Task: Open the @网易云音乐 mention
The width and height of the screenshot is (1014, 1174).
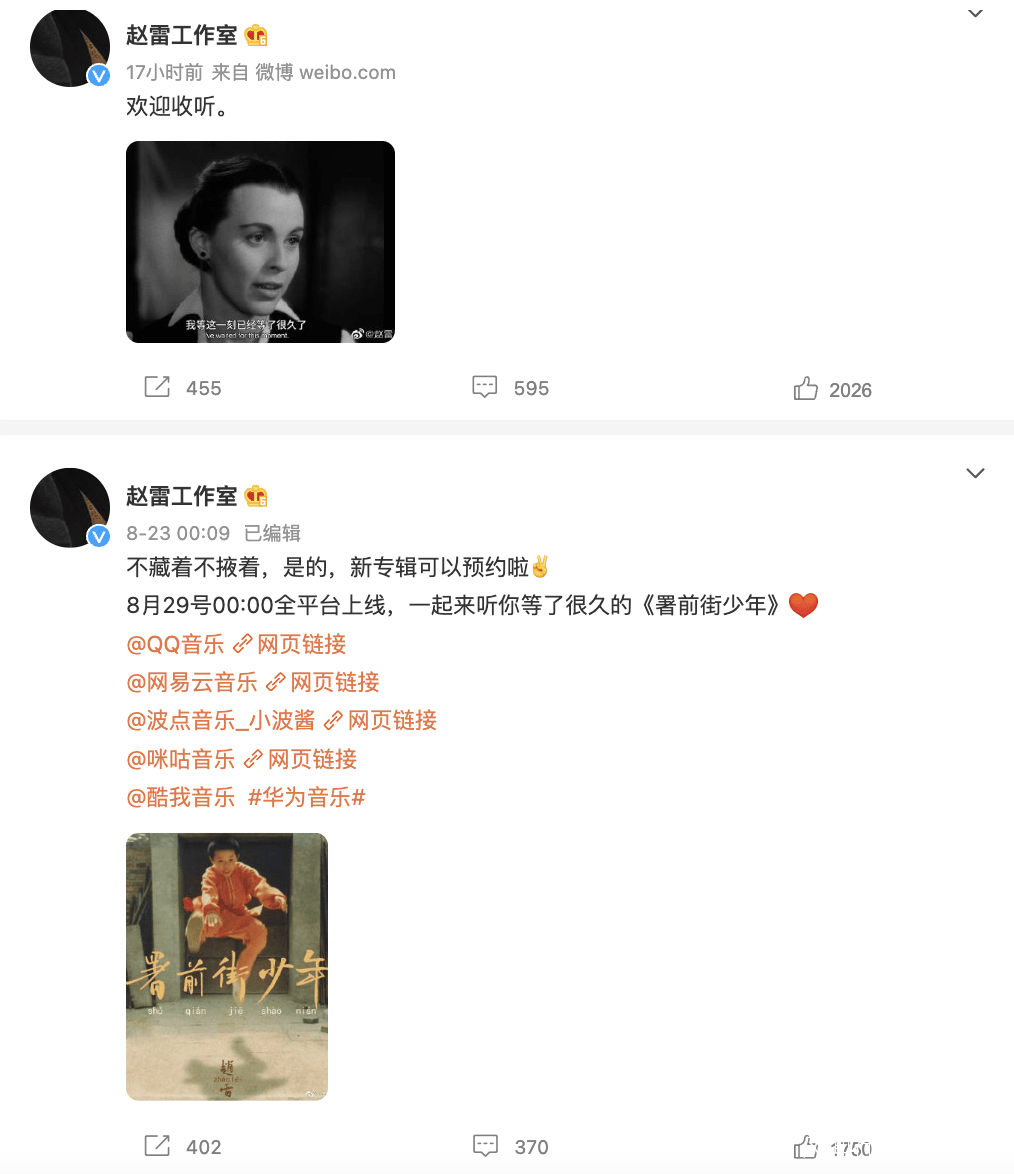Action: (x=192, y=682)
